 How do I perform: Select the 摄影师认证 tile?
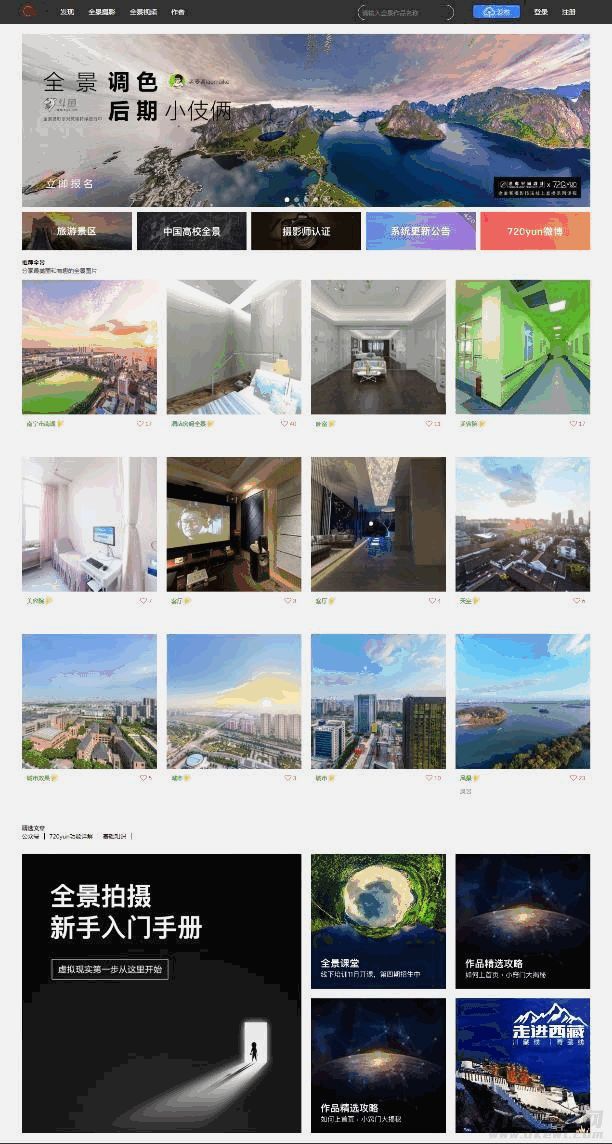[306, 231]
